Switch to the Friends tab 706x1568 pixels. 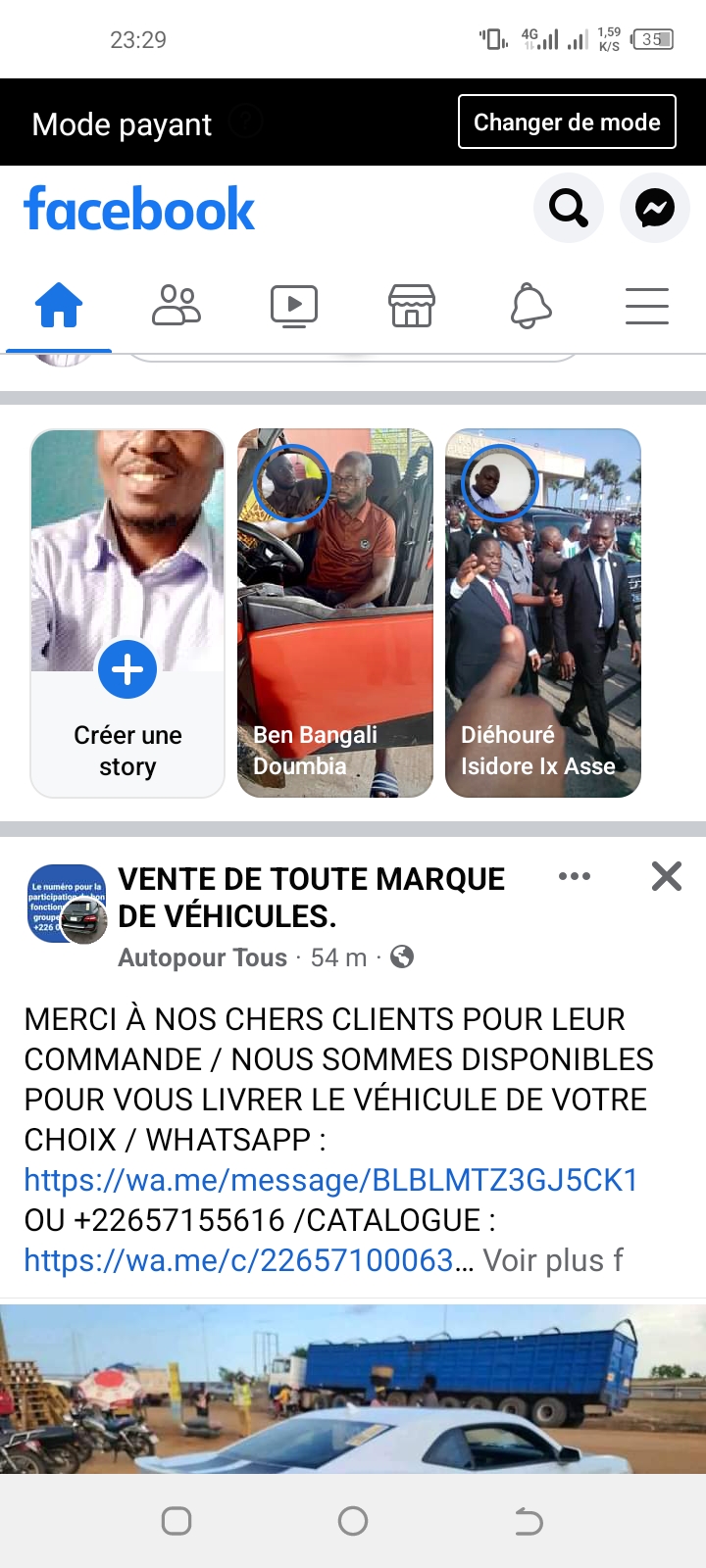pos(176,306)
